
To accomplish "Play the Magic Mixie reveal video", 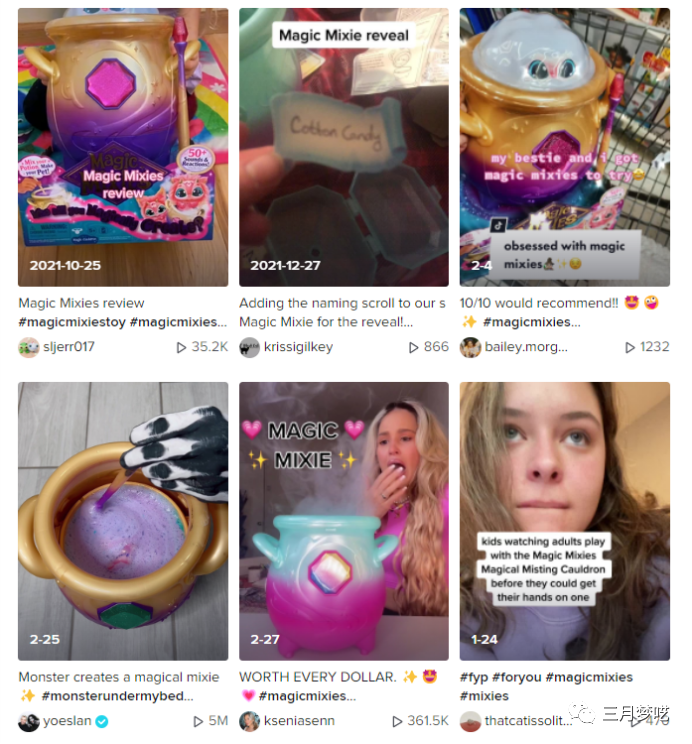I will (343, 147).
